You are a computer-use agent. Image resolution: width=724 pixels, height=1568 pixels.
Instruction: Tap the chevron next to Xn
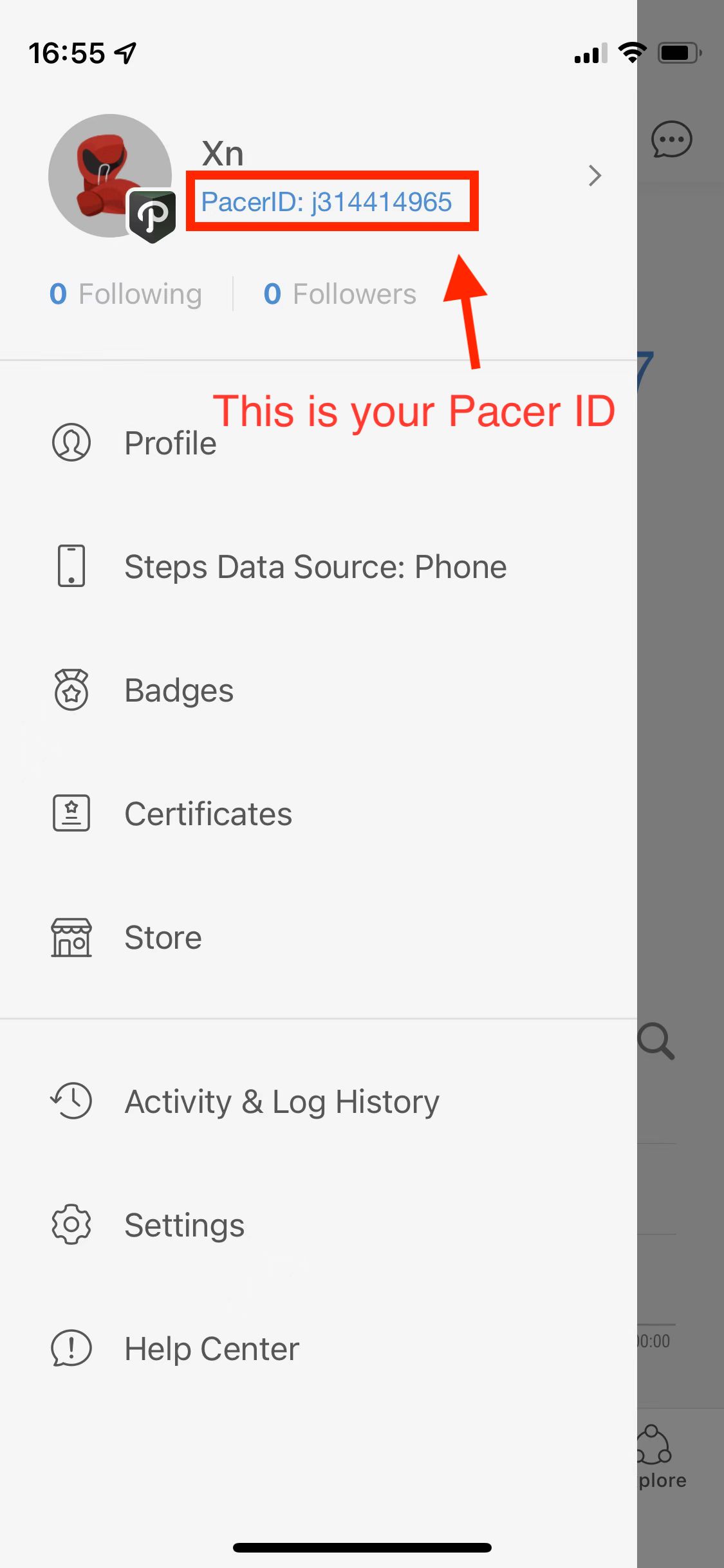click(x=595, y=176)
